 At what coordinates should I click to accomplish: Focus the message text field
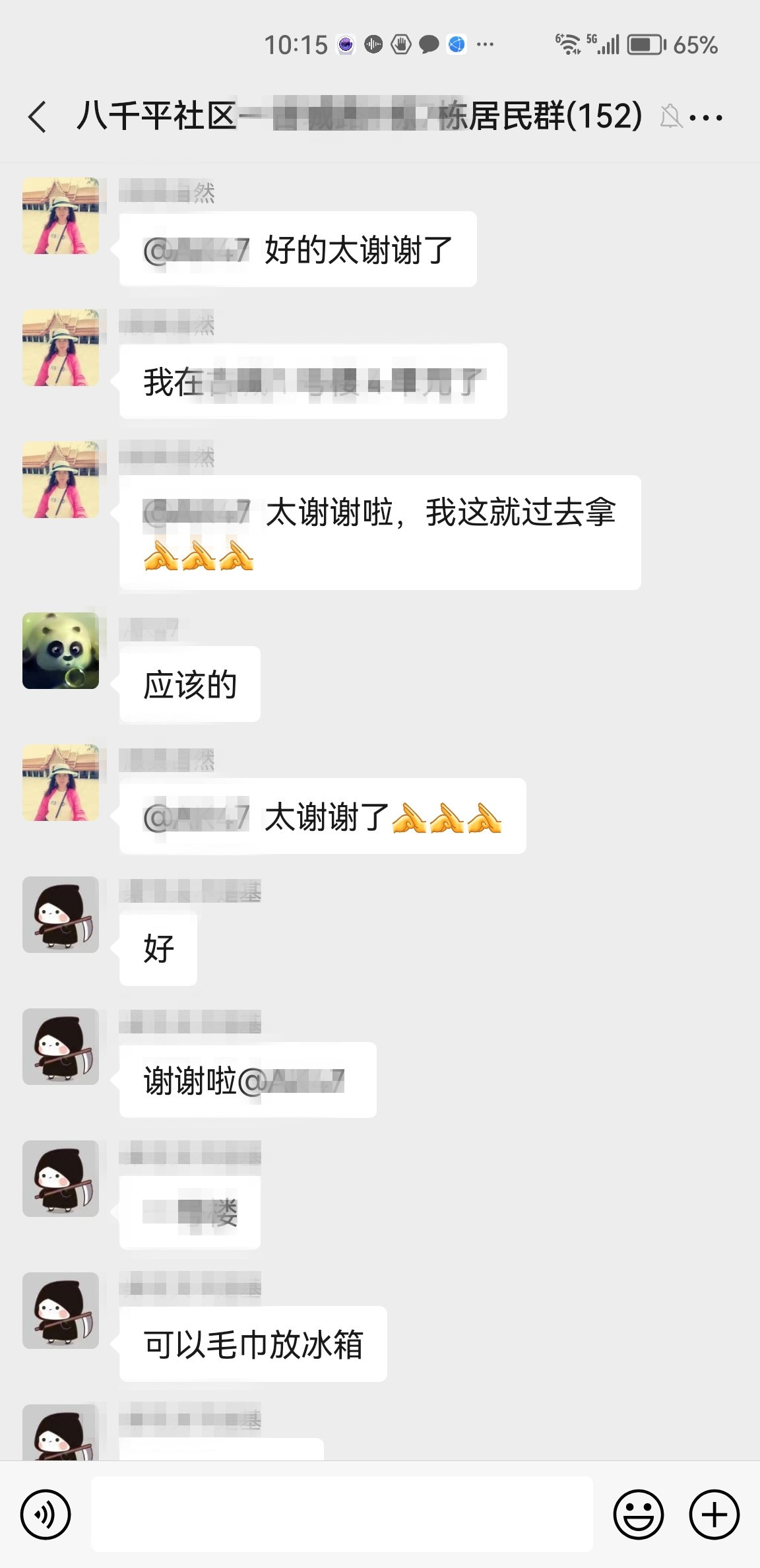click(342, 1514)
